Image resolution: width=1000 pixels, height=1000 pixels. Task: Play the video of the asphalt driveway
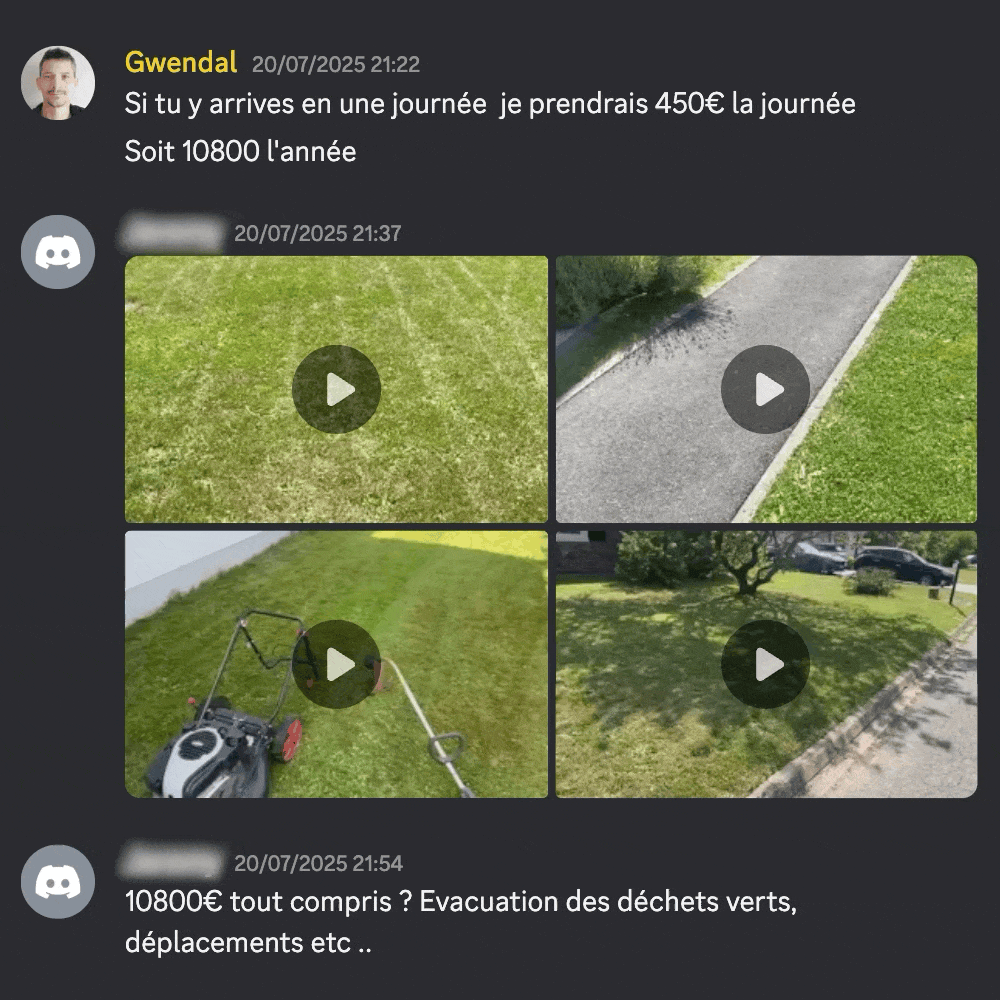(x=765, y=389)
